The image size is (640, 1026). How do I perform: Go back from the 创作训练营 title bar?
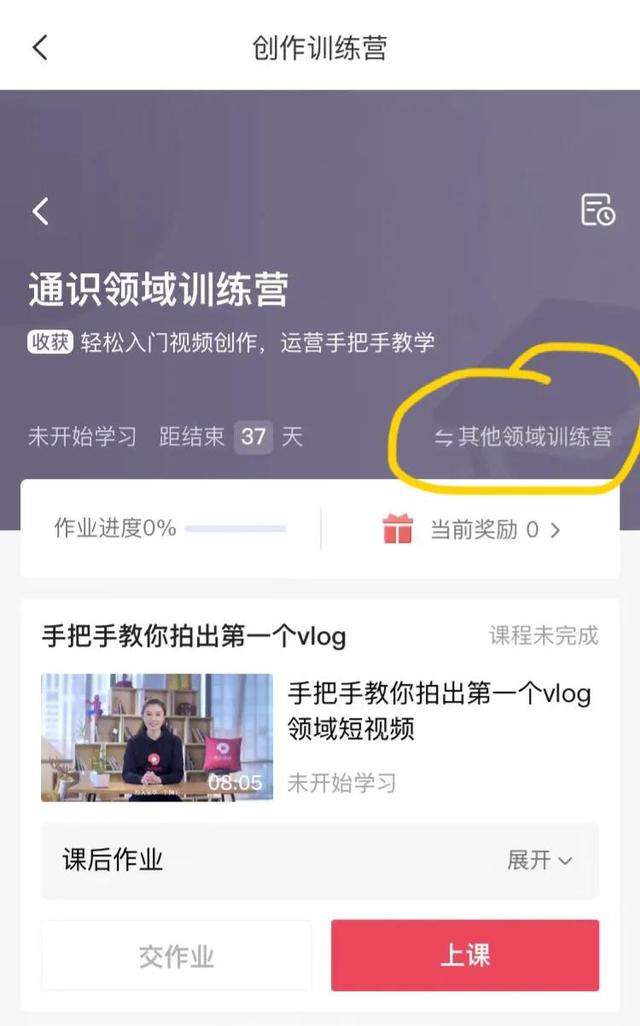coord(40,47)
